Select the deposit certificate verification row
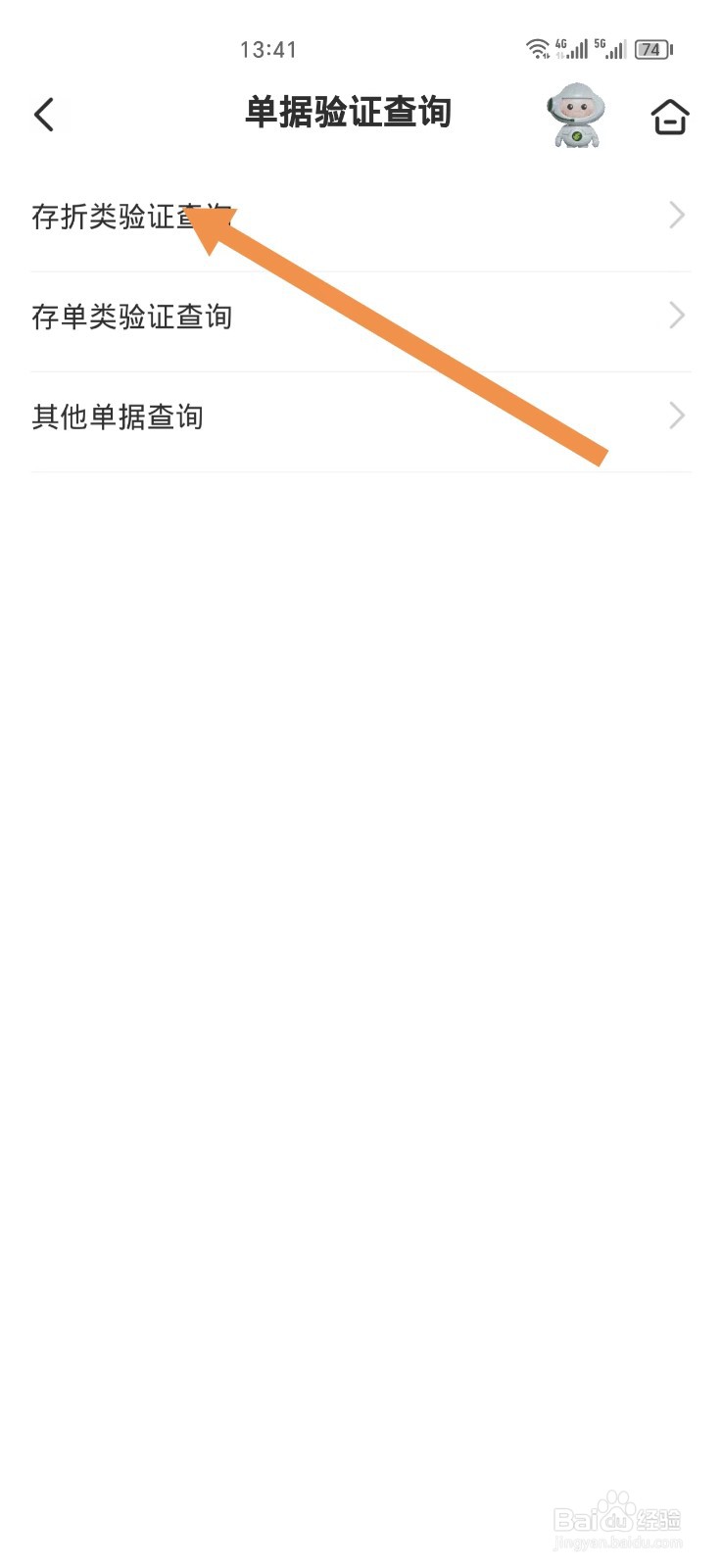 [x=132, y=316]
